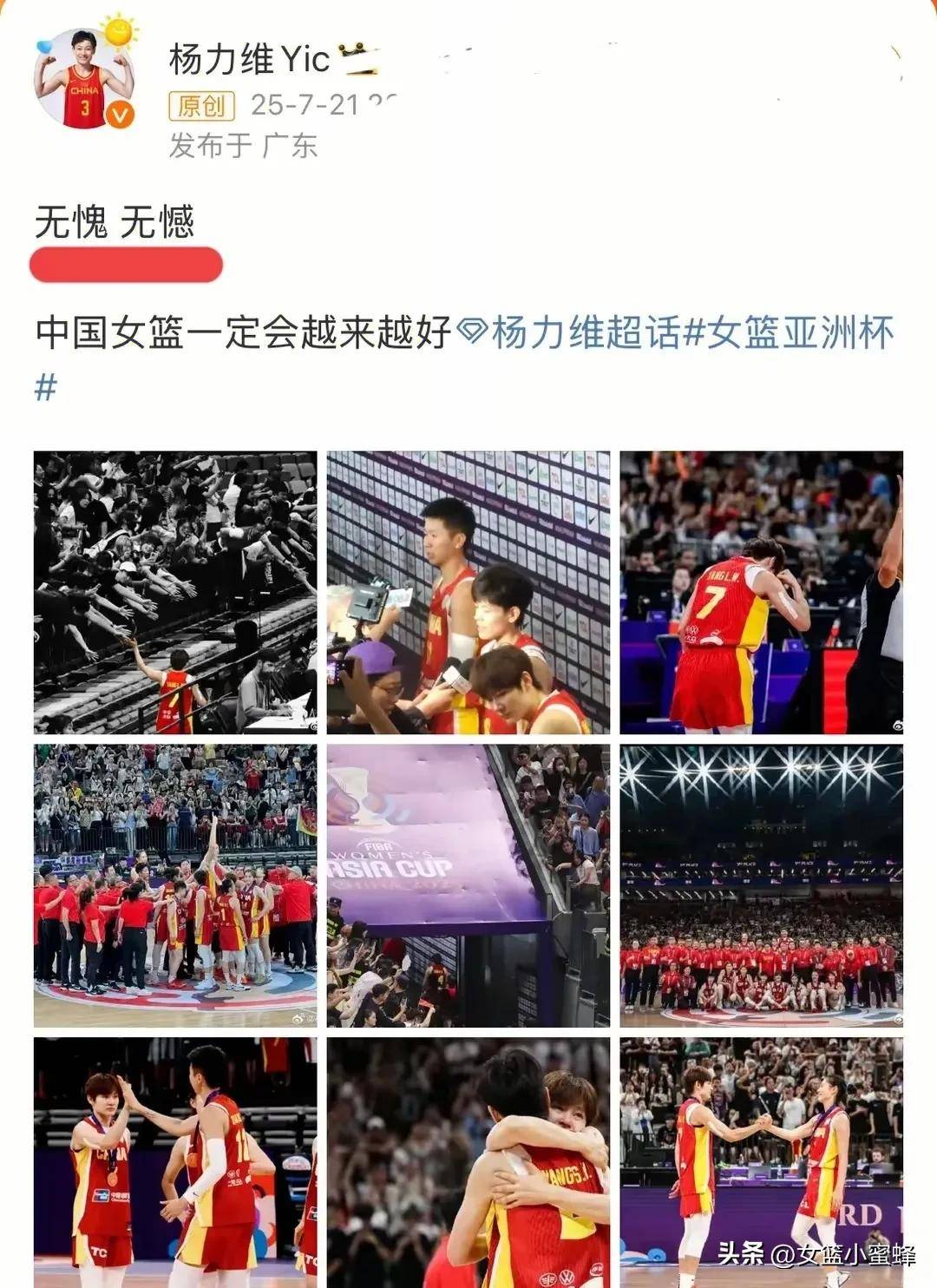Open the photo of player number 7 bowing
937x1288 pixels.
[x=763, y=592]
